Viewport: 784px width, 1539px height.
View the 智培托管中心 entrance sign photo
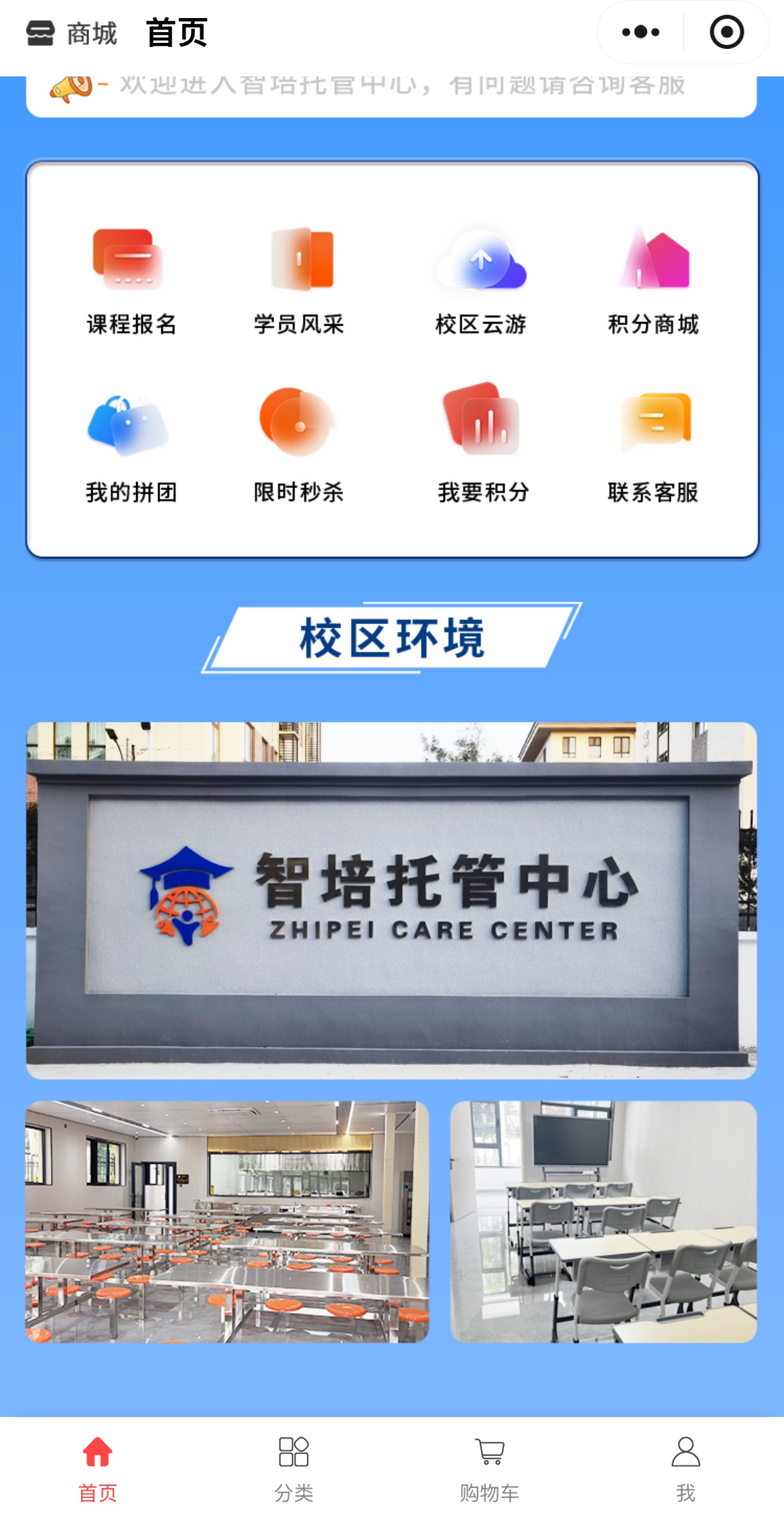(391, 900)
